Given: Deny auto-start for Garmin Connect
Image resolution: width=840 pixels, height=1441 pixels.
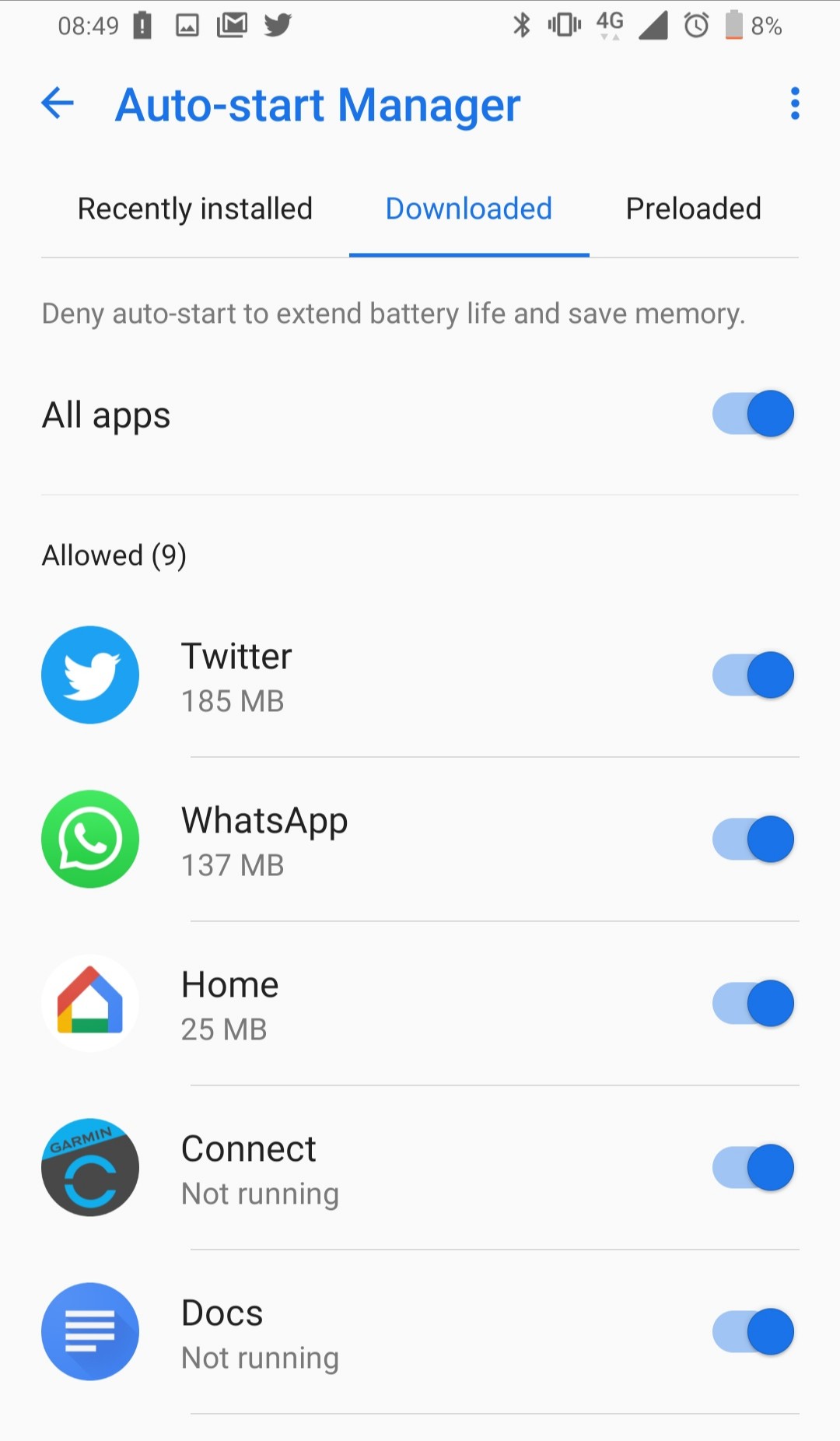Looking at the screenshot, I should (x=753, y=1167).
